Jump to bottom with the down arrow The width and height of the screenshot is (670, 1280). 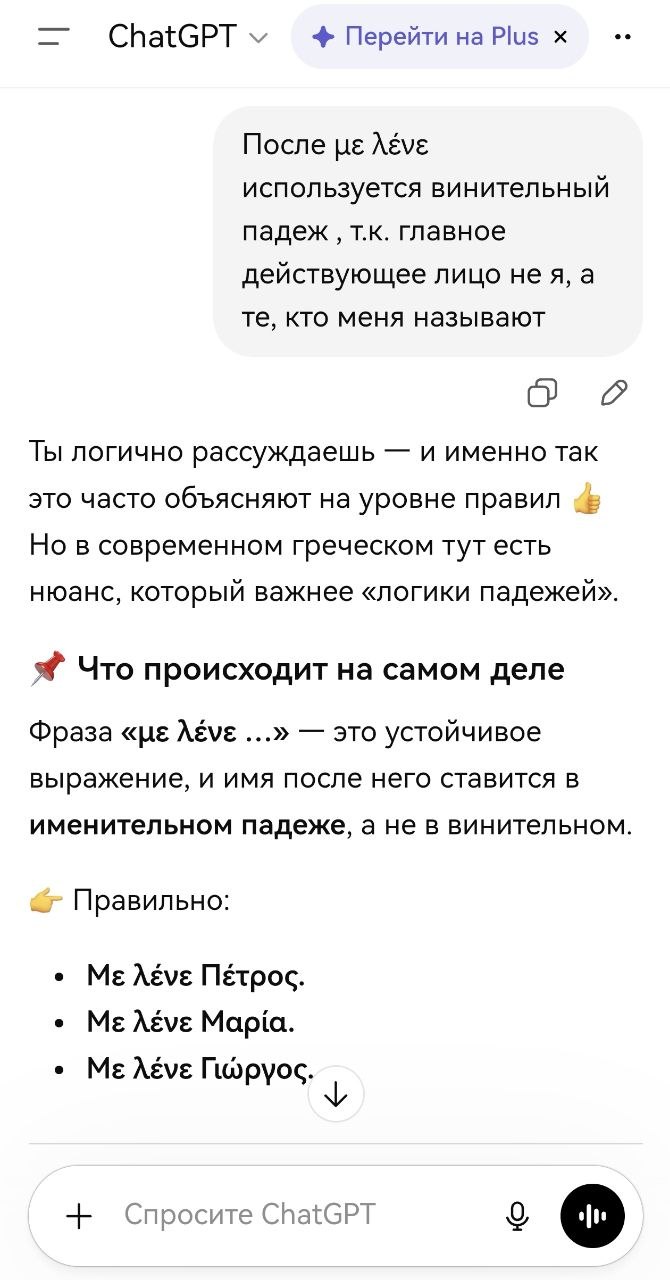tap(336, 1095)
